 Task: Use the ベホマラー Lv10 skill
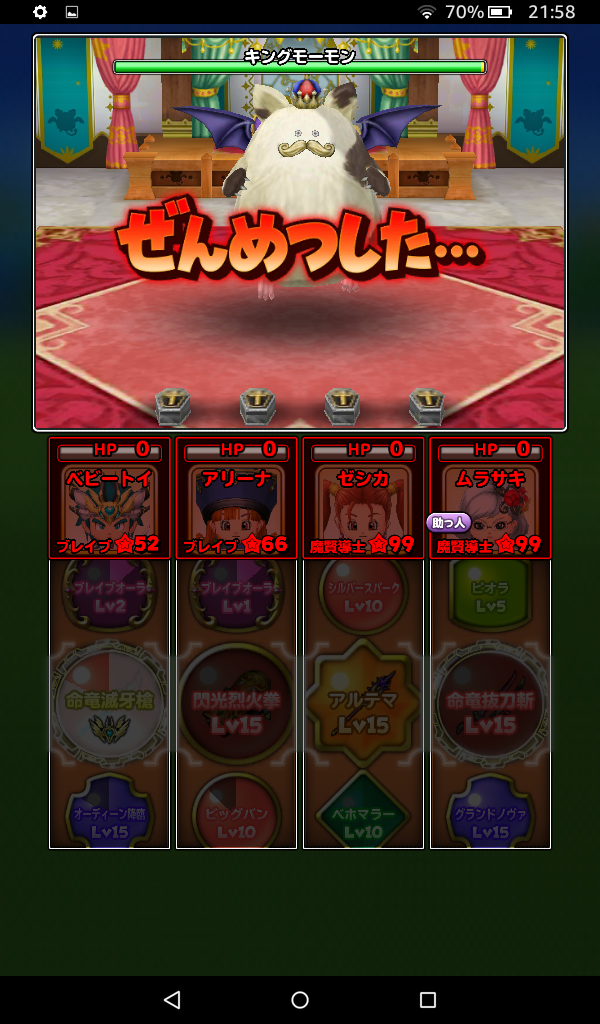363,813
